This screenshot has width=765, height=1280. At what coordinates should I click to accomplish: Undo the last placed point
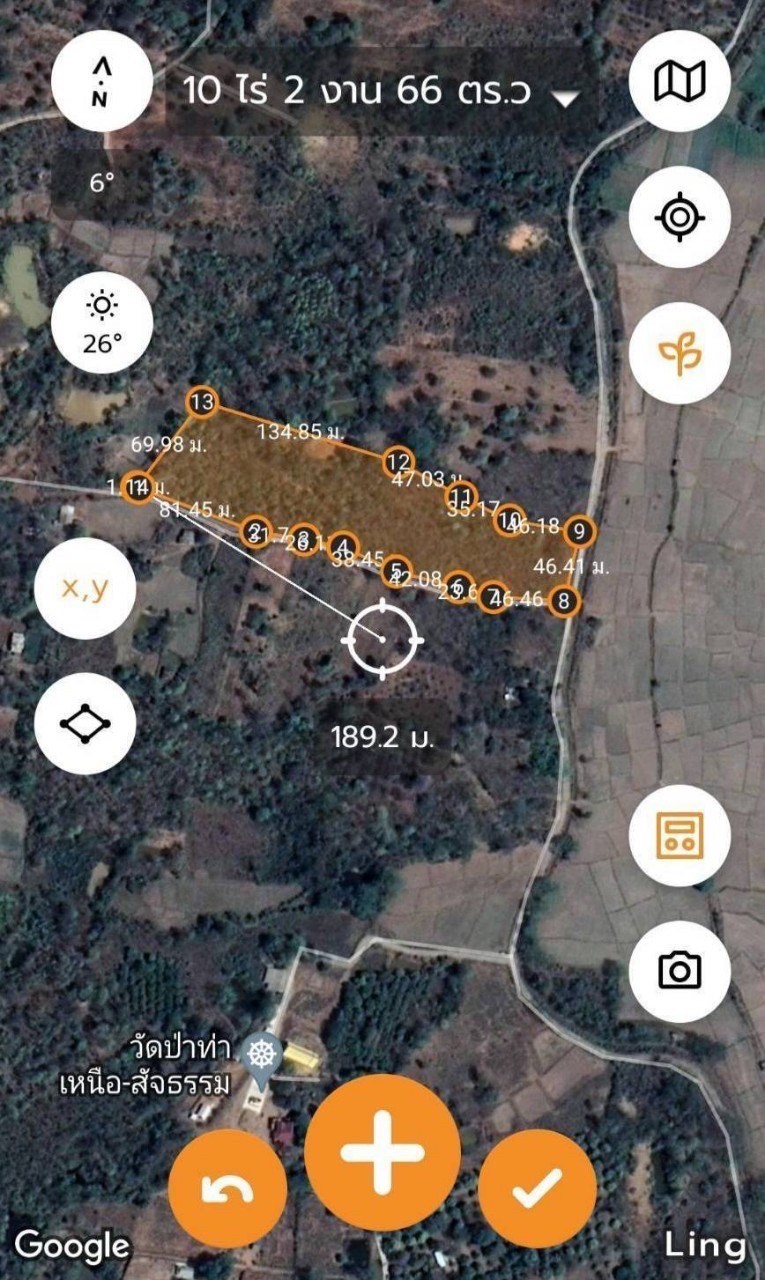[227, 1189]
